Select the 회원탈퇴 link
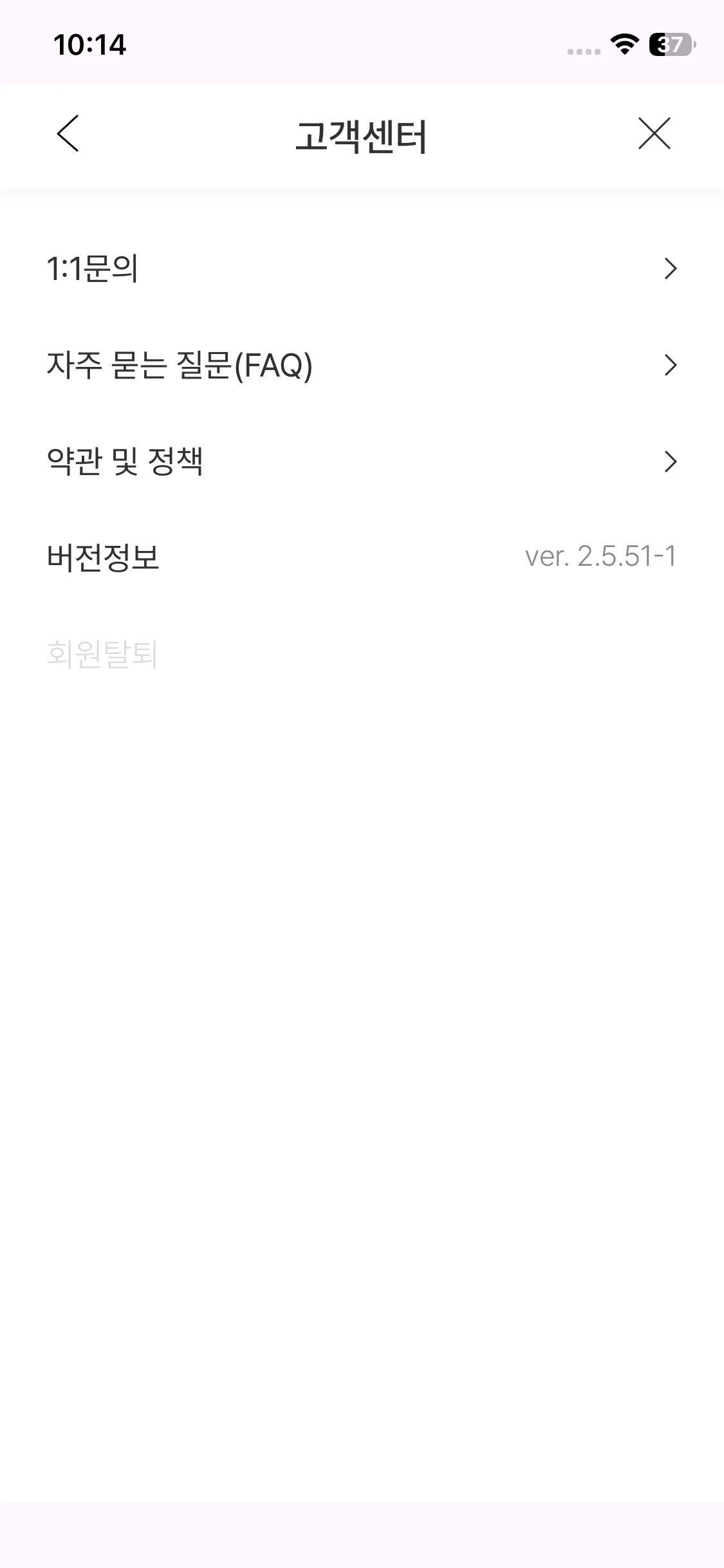 pyautogui.click(x=102, y=654)
